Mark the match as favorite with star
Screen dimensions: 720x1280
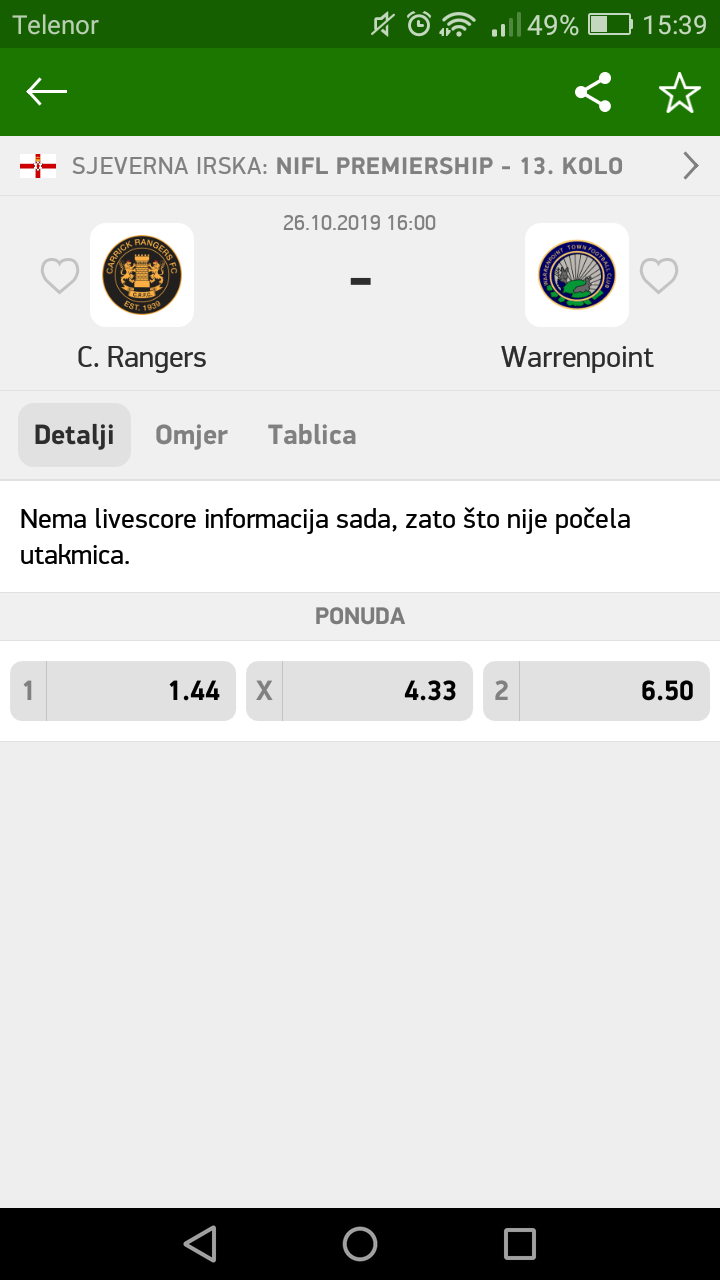[680, 92]
